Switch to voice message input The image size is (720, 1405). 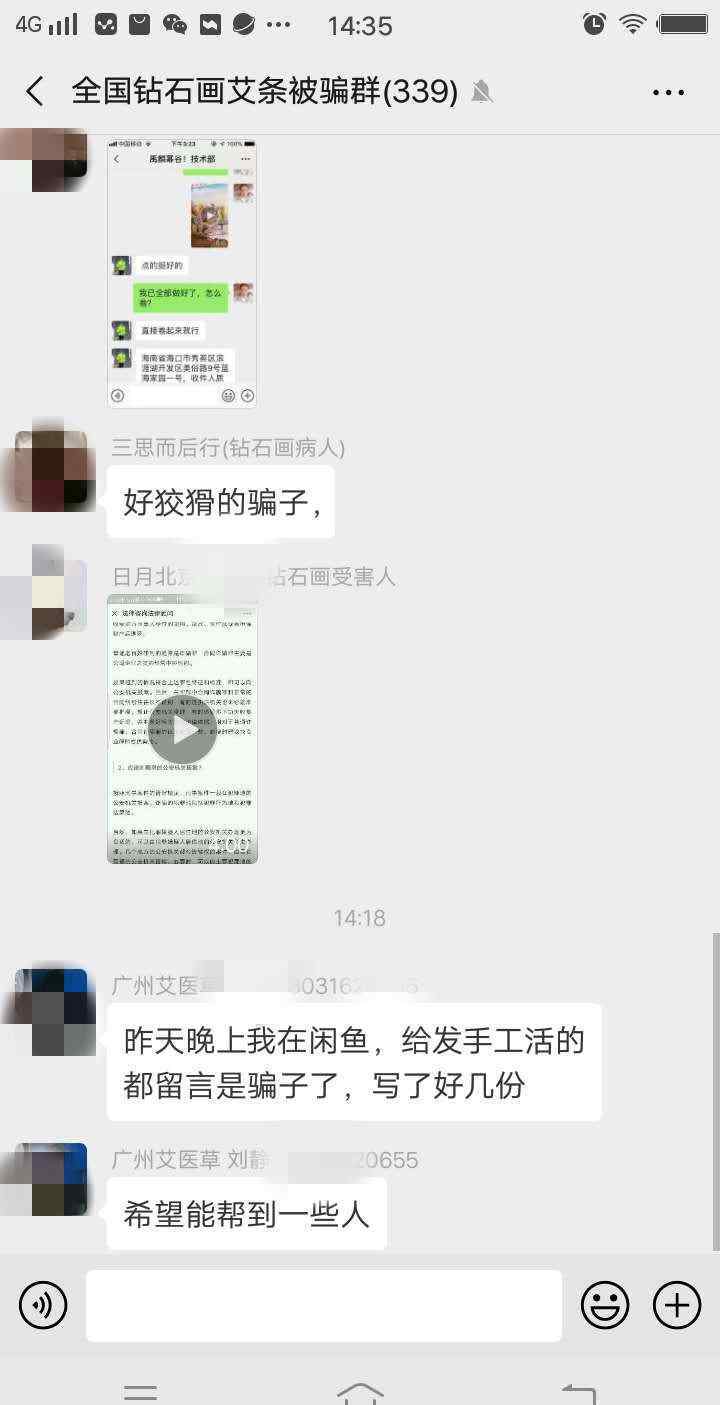click(x=43, y=1305)
